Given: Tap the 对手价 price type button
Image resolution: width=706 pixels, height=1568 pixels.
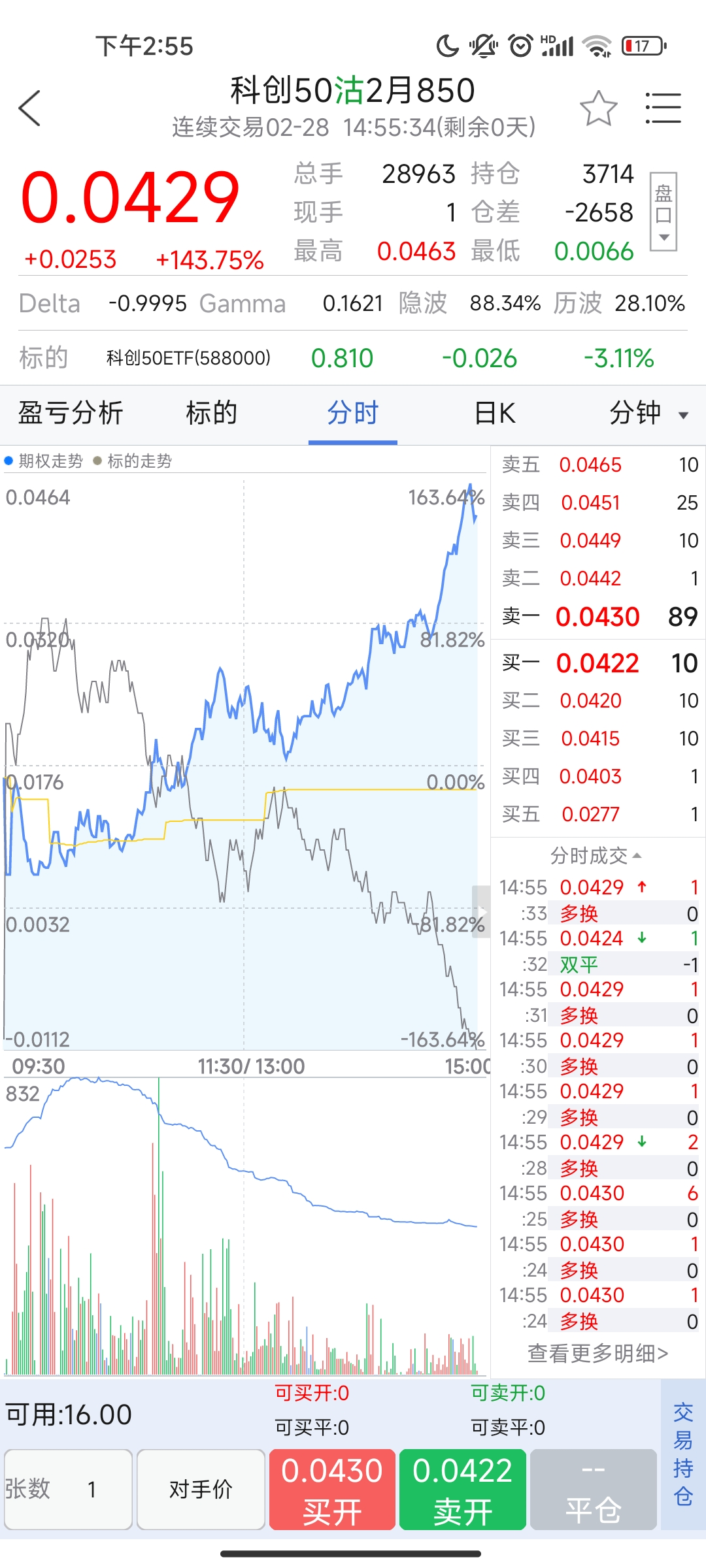Looking at the screenshot, I should coord(201,1489).
